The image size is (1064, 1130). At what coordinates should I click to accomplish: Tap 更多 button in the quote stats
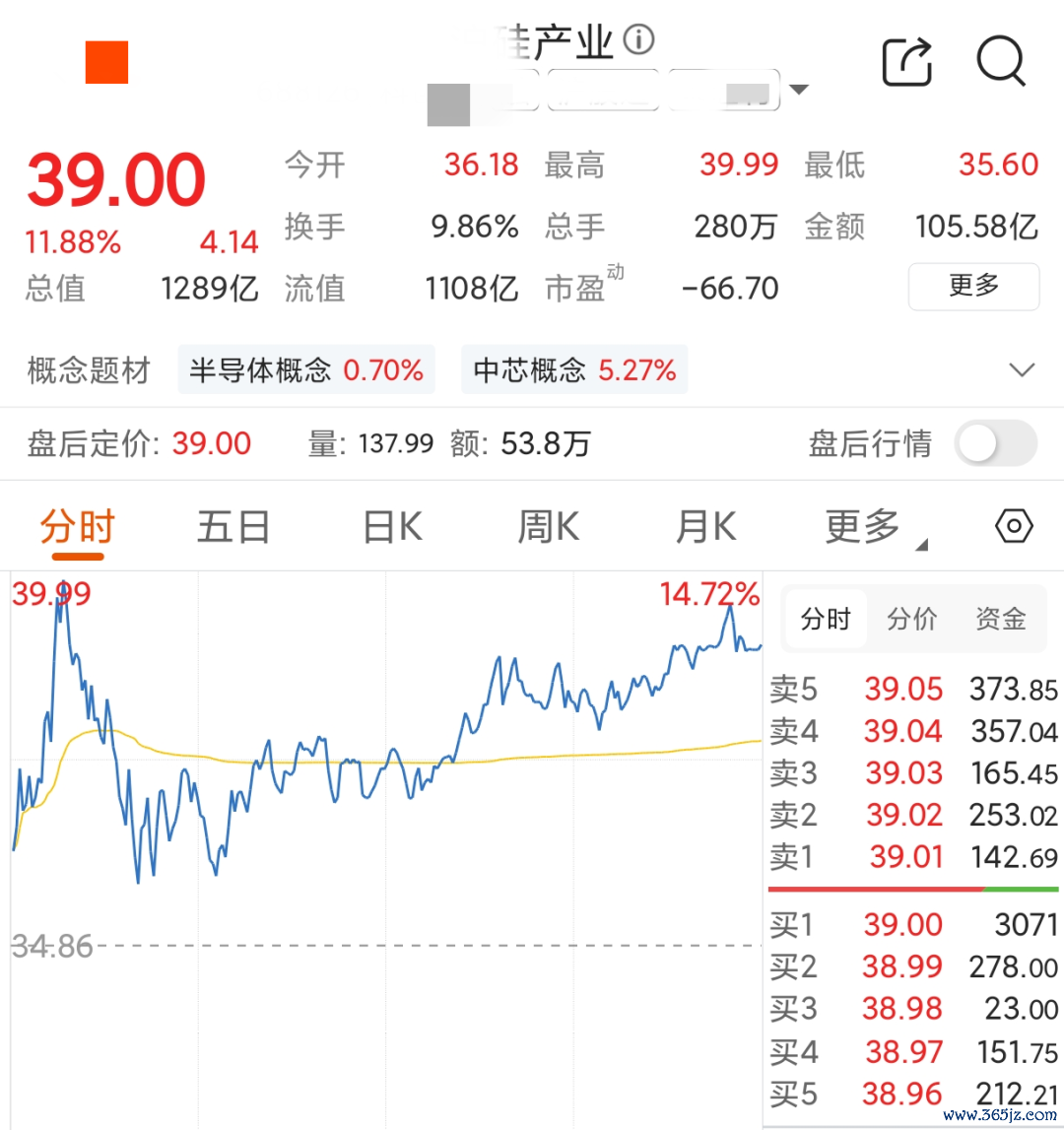point(973,286)
